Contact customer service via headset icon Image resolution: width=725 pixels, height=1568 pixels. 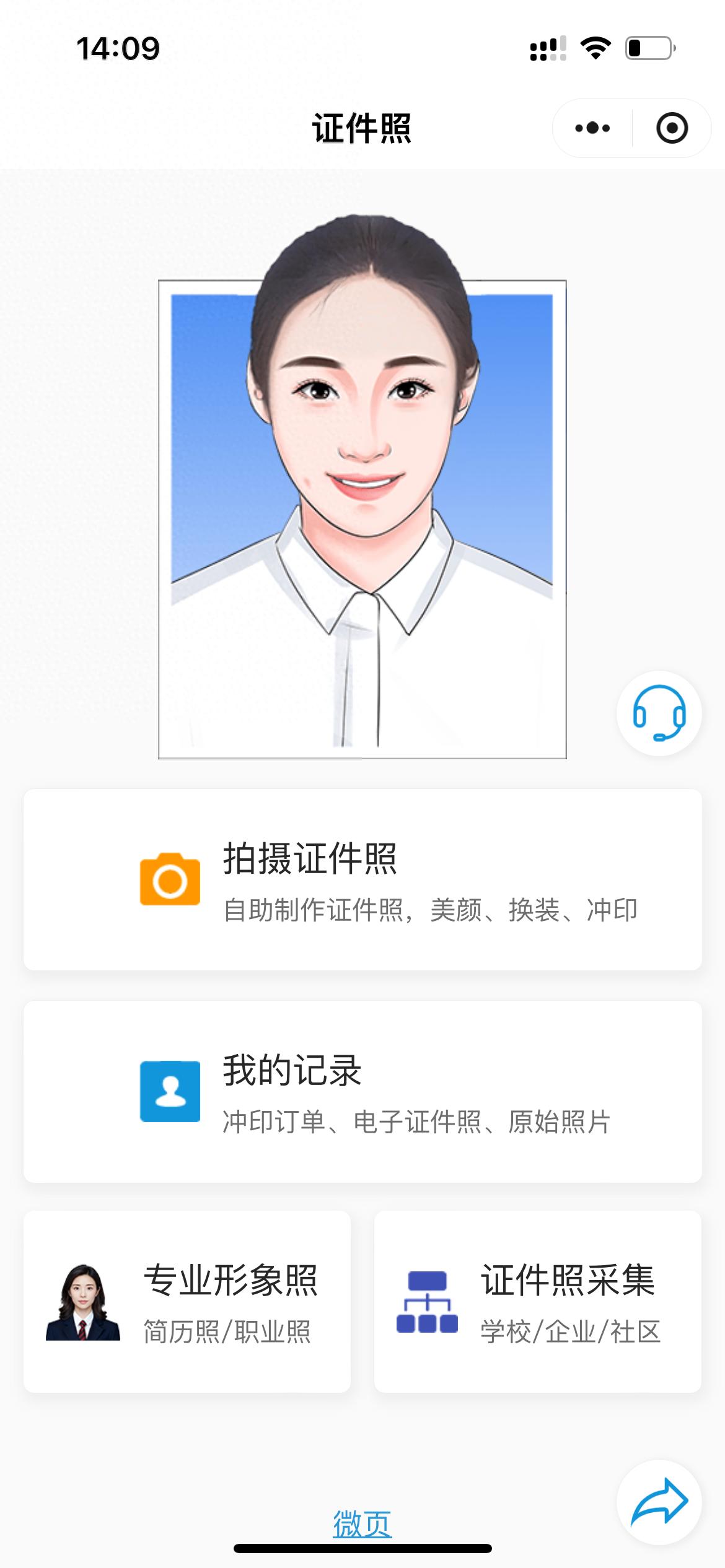pyautogui.click(x=659, y=713)
